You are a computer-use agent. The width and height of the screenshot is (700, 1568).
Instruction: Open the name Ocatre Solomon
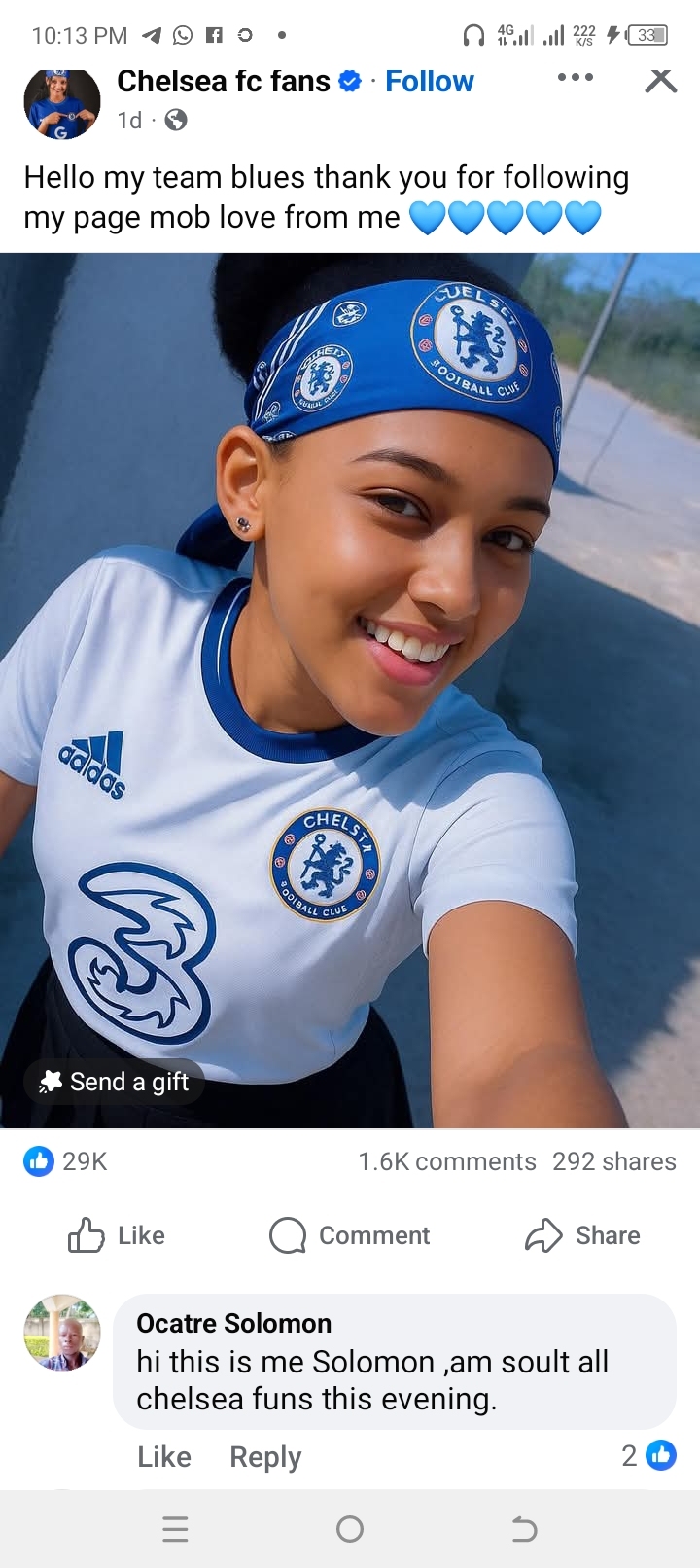click(x=233, y=1323)
